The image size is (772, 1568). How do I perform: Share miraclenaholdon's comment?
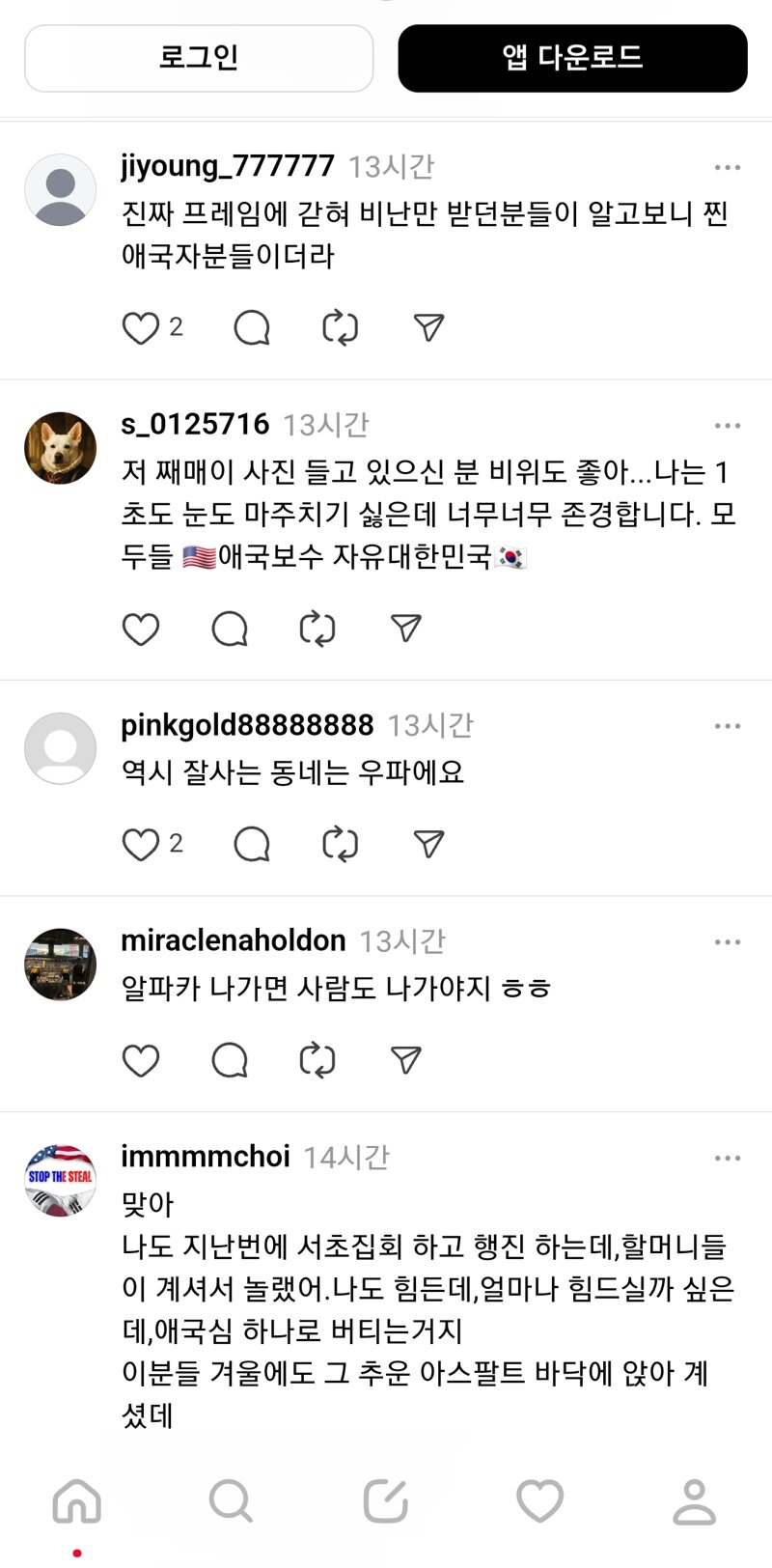click(406, 1060)
